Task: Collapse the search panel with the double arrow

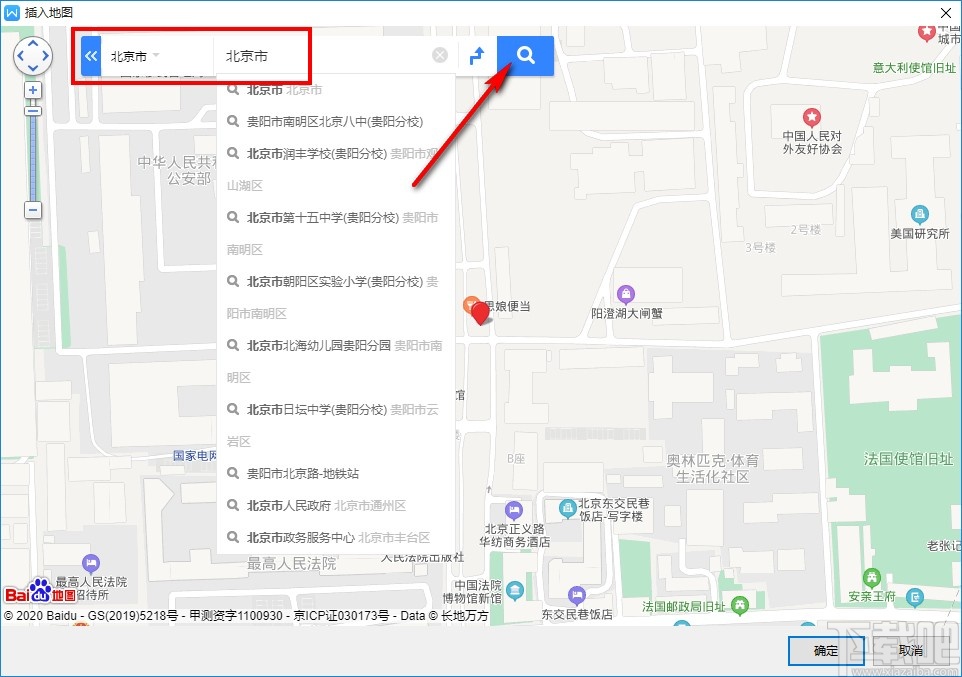Action: pyautogui.click(x=91, y=56)
